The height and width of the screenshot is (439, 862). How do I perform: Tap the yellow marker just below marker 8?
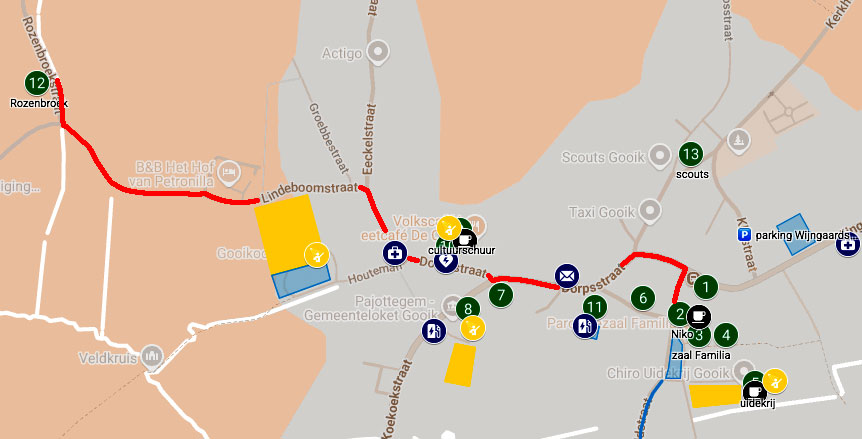[475, 326]
